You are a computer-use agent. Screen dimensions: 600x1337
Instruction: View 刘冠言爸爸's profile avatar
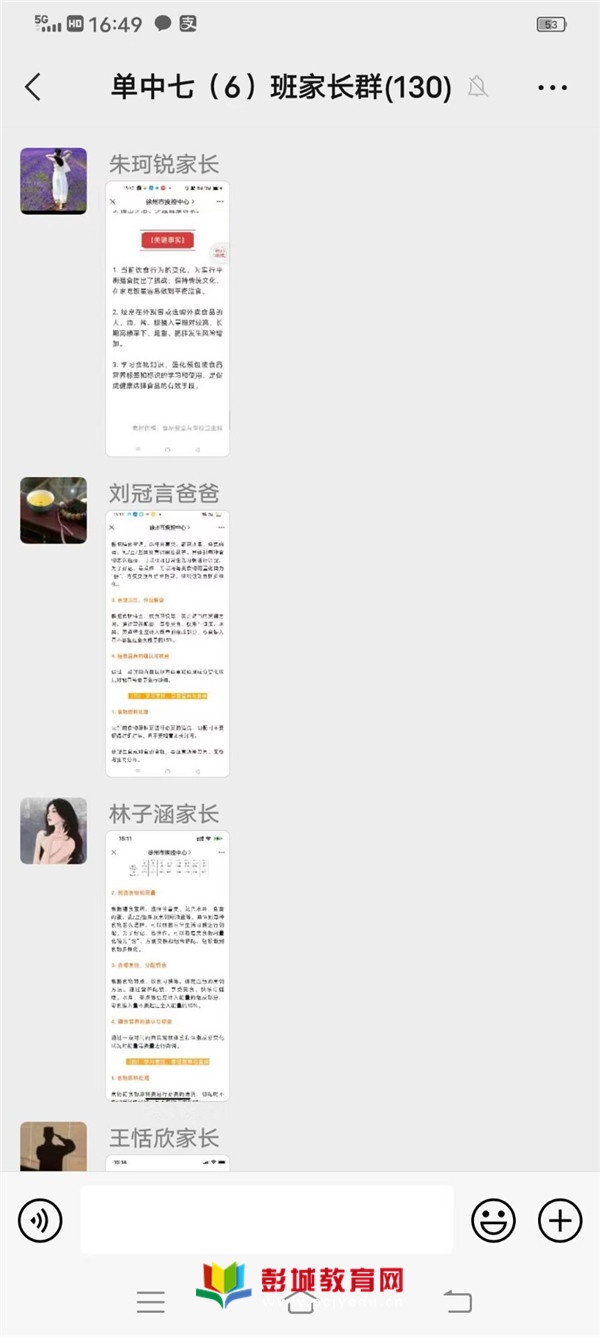pyautogui.click(x=53, y=510)
